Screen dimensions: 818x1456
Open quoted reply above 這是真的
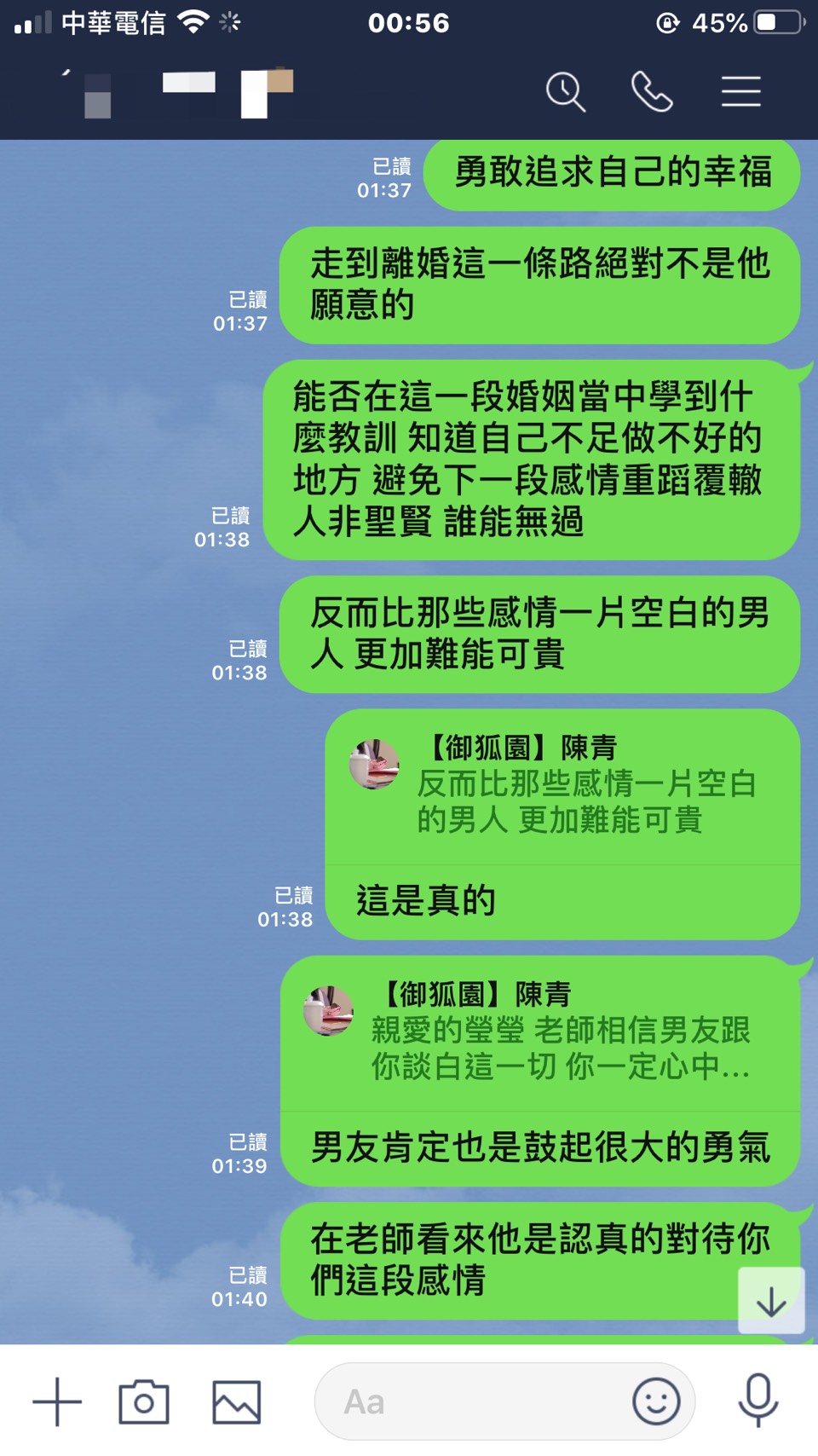[x=562, y=786]
